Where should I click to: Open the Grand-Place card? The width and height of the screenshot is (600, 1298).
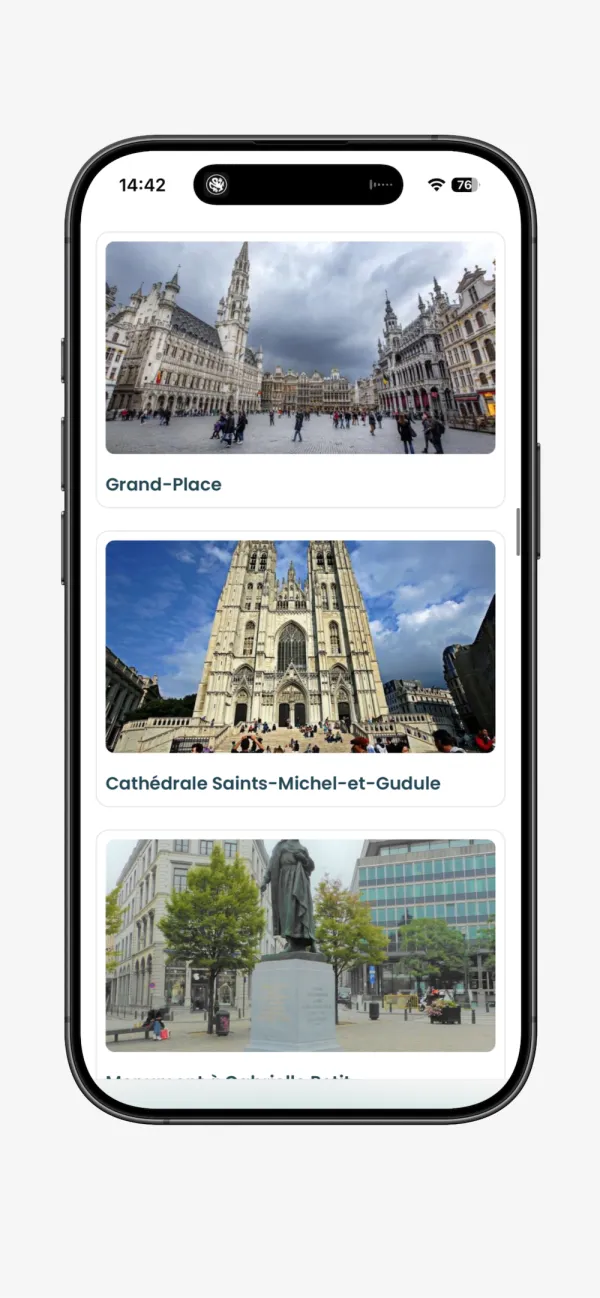[x=300, y=370]
